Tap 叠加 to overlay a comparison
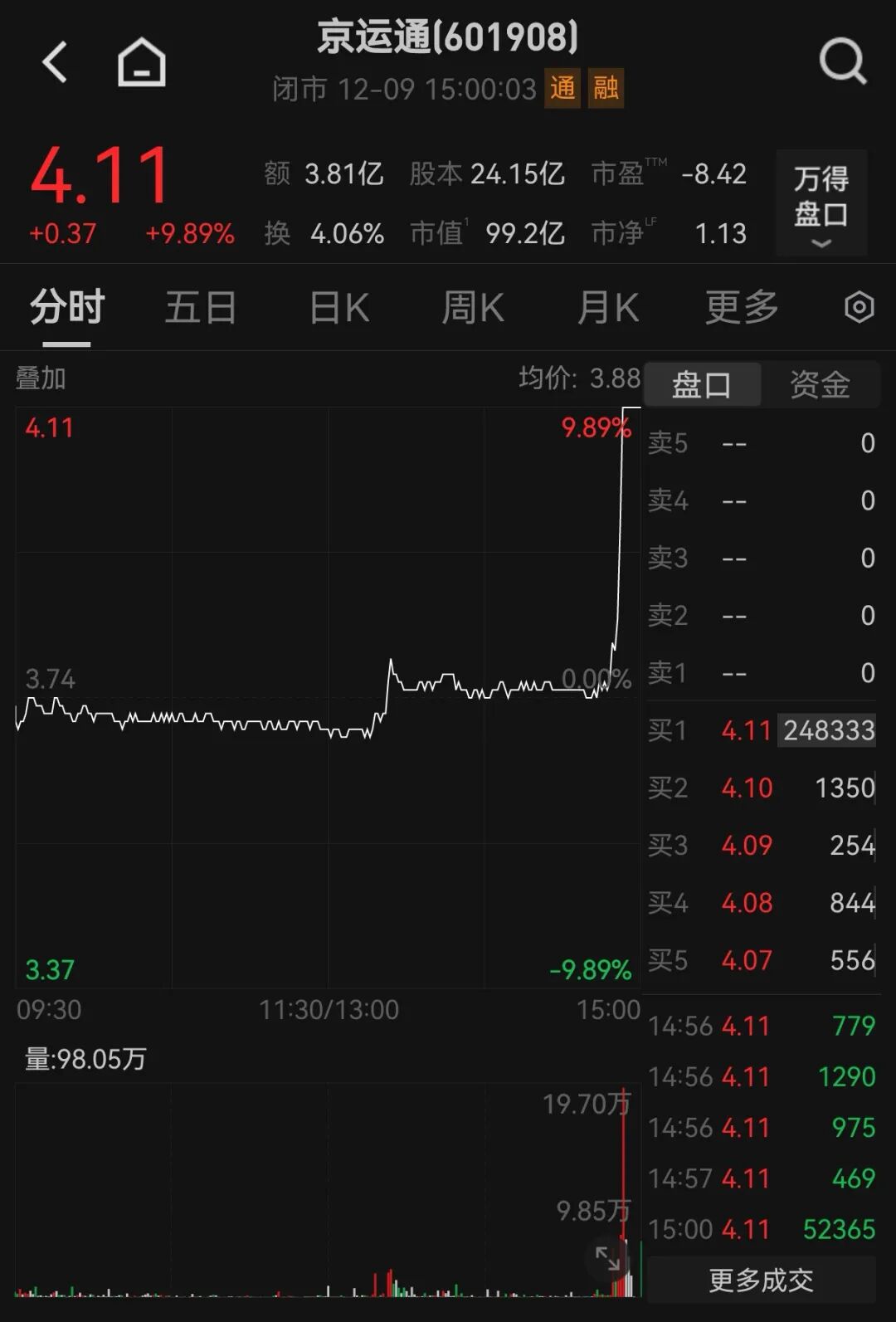The width and height of the screenshot is (896, 1322). click(x=41, y=378)
